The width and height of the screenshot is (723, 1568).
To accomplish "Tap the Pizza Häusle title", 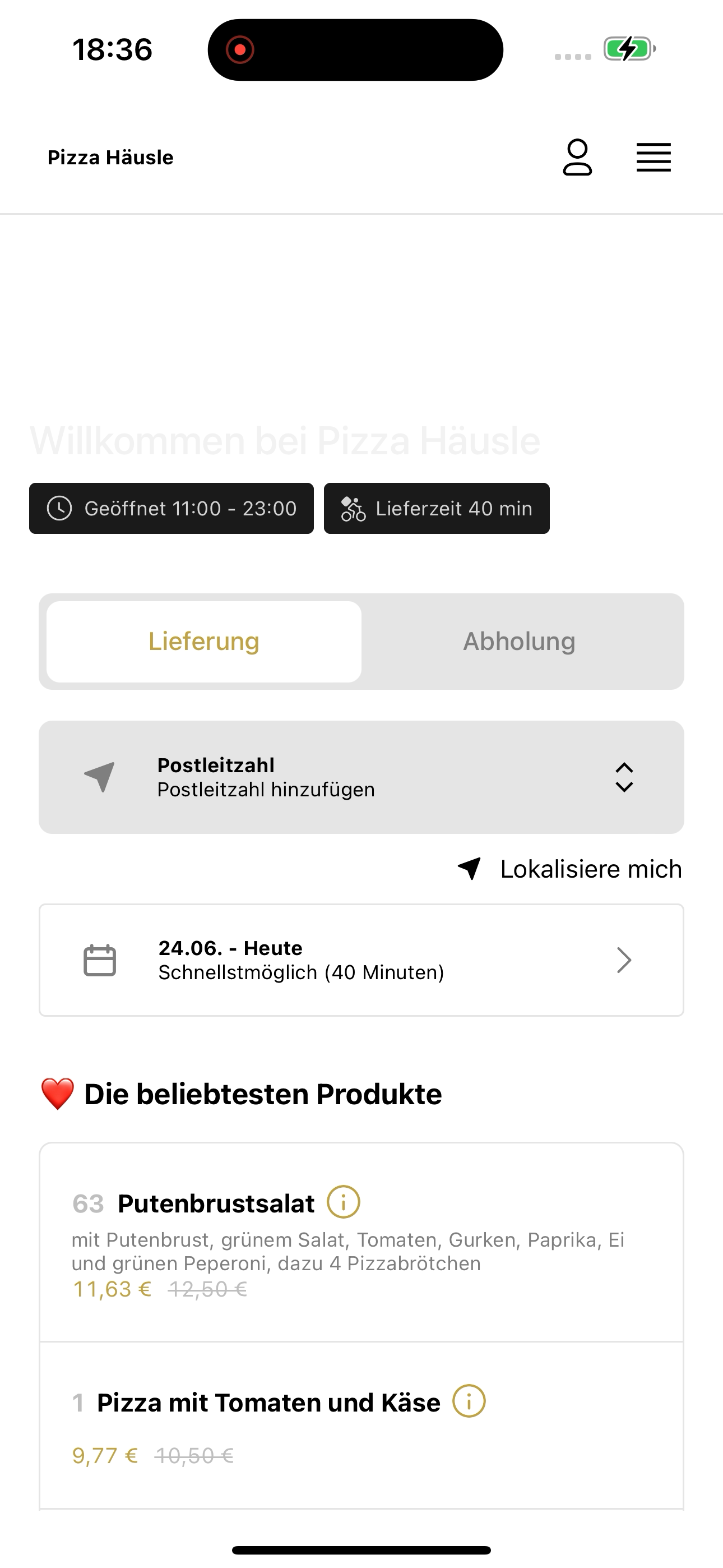I will [111, 158].
